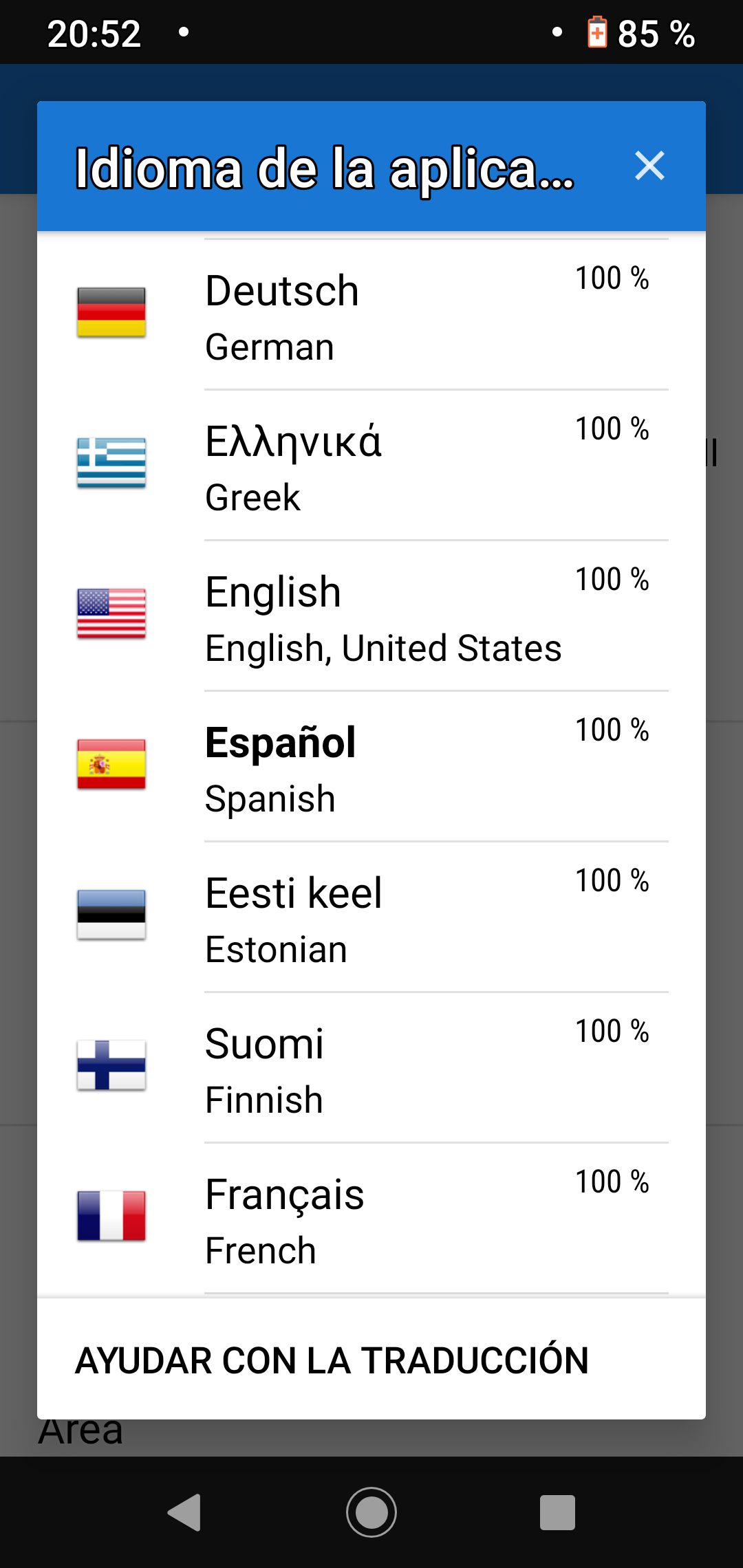Screen dimensions: 743x1568
Task: Switch the language to English, United States
Action: tap(371, 616)
